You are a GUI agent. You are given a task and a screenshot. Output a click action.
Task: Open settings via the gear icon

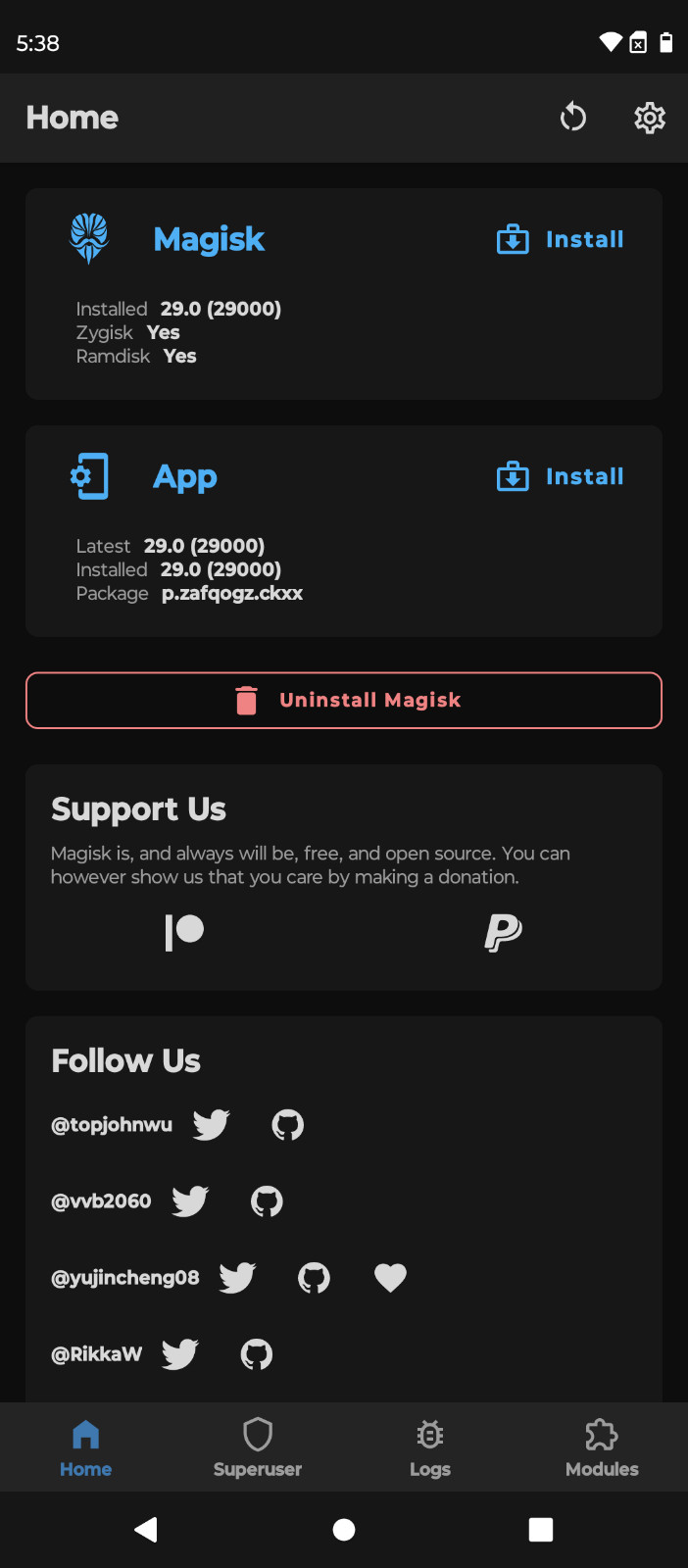pyautogui.click(x=650, y=118)
